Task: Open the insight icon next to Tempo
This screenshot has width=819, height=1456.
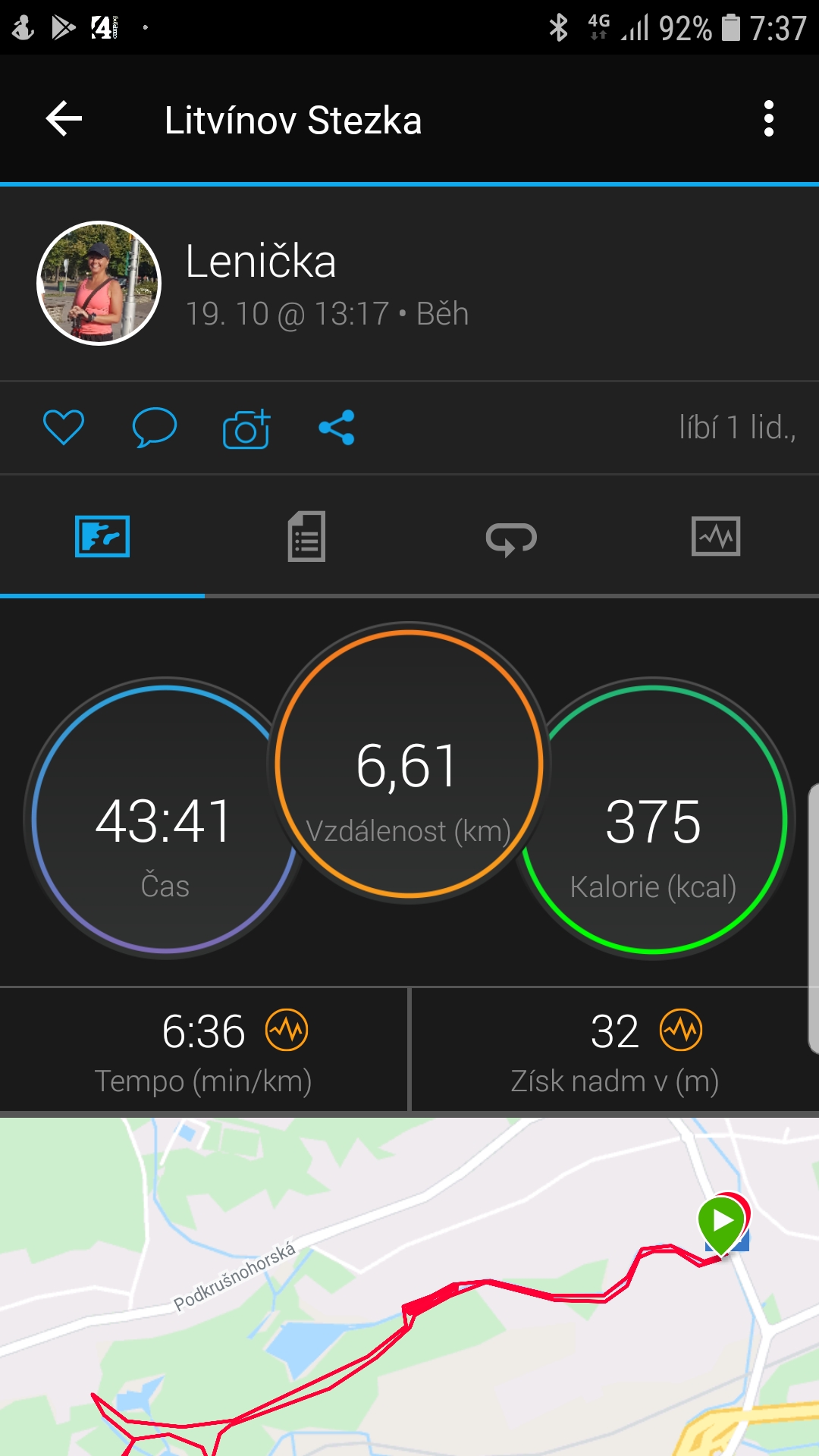Action: click(x=287, y=1031)
